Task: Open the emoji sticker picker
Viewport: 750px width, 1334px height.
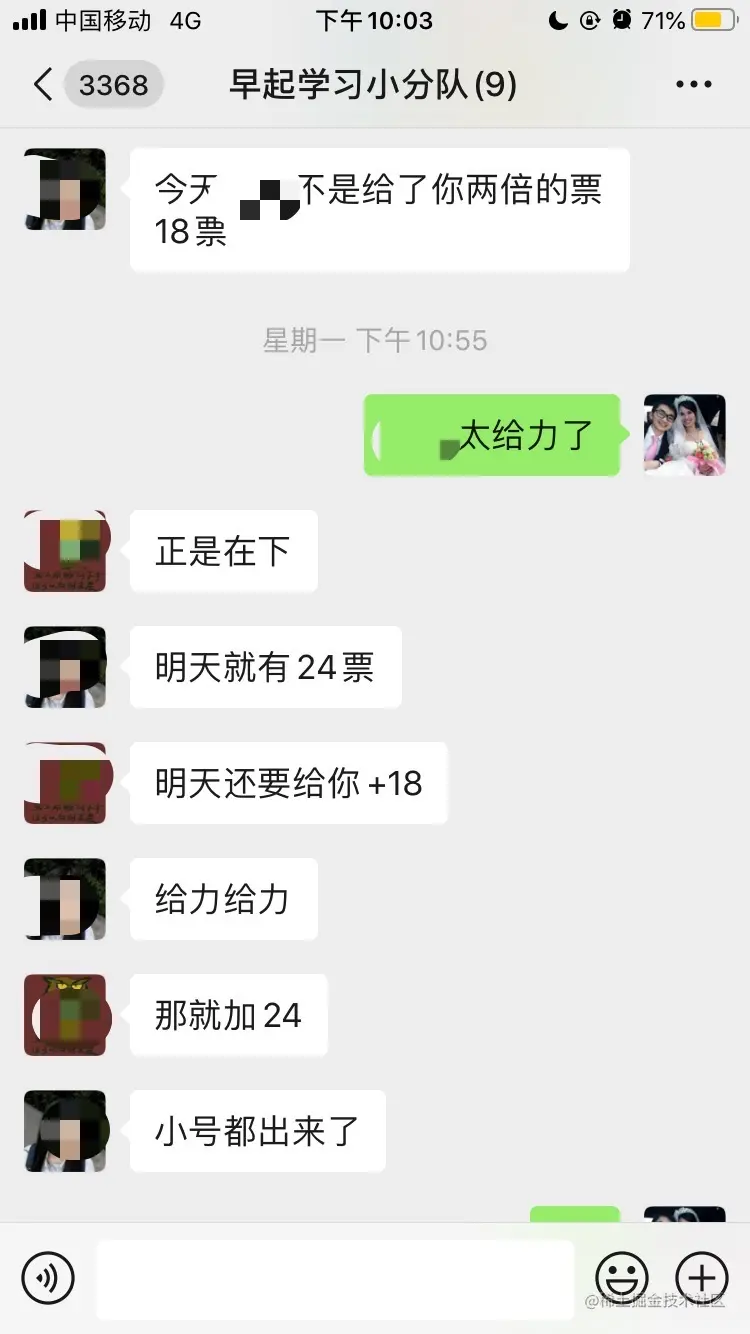Action: pyautogui.click(x=622, y=1278)
